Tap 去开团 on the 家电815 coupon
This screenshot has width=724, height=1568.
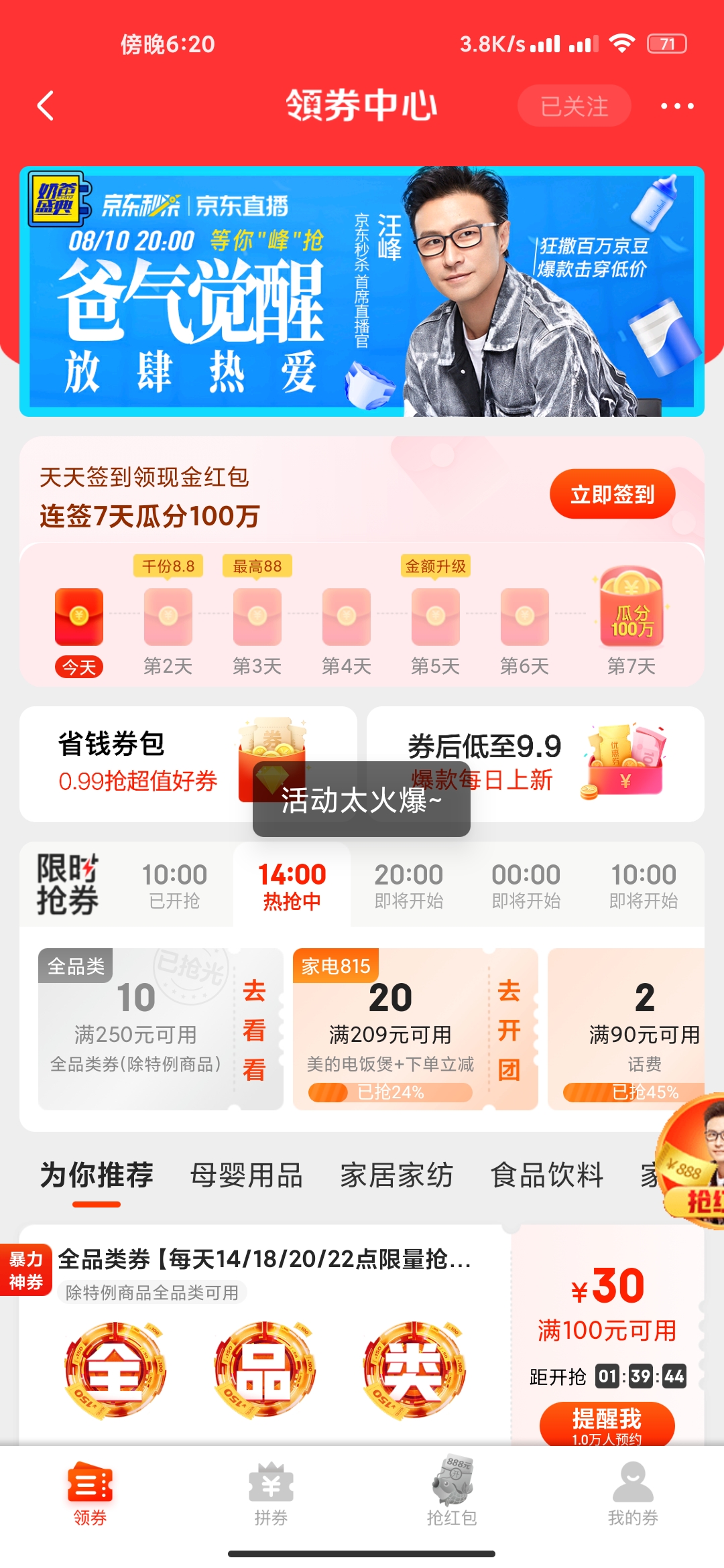509,1030
